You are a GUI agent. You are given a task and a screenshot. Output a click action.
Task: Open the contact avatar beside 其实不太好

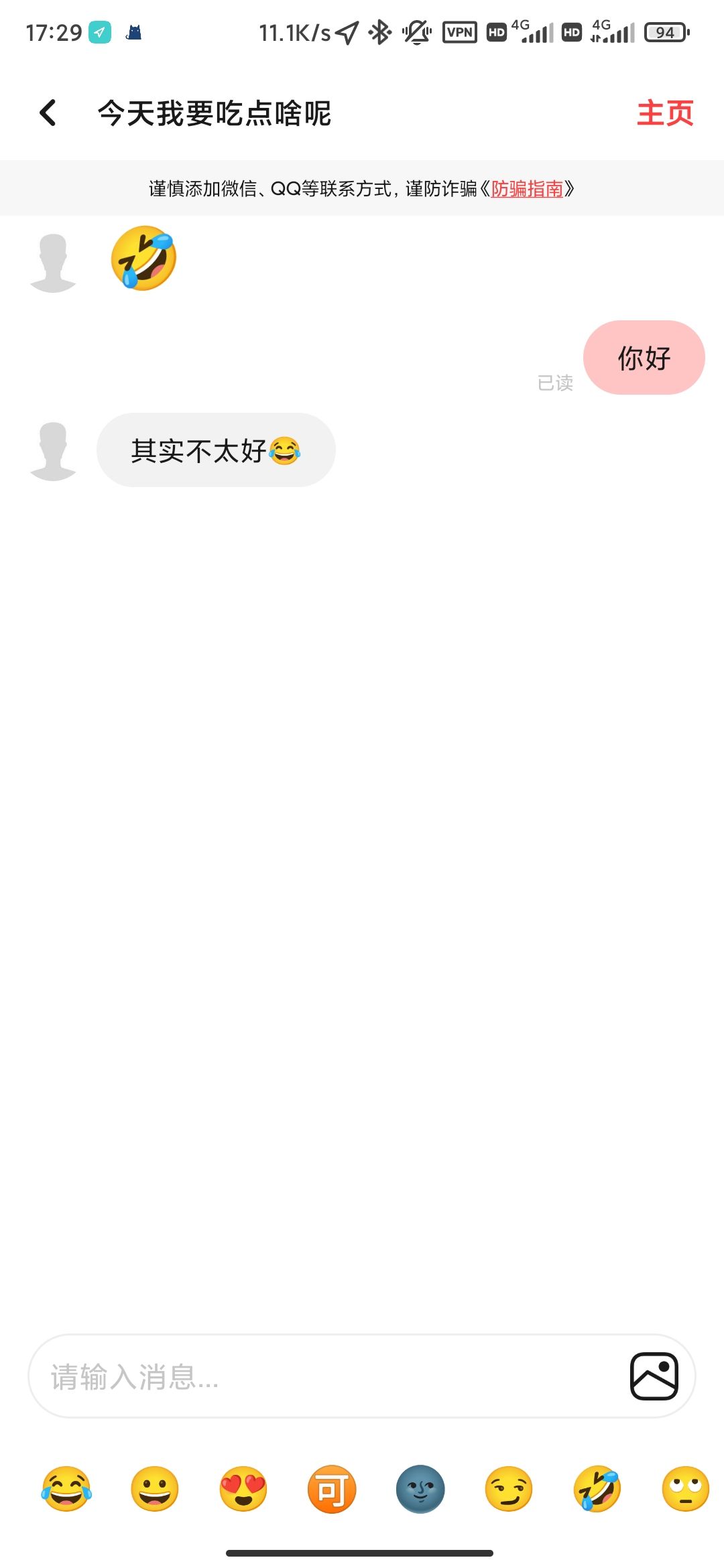tap(54, 451)
